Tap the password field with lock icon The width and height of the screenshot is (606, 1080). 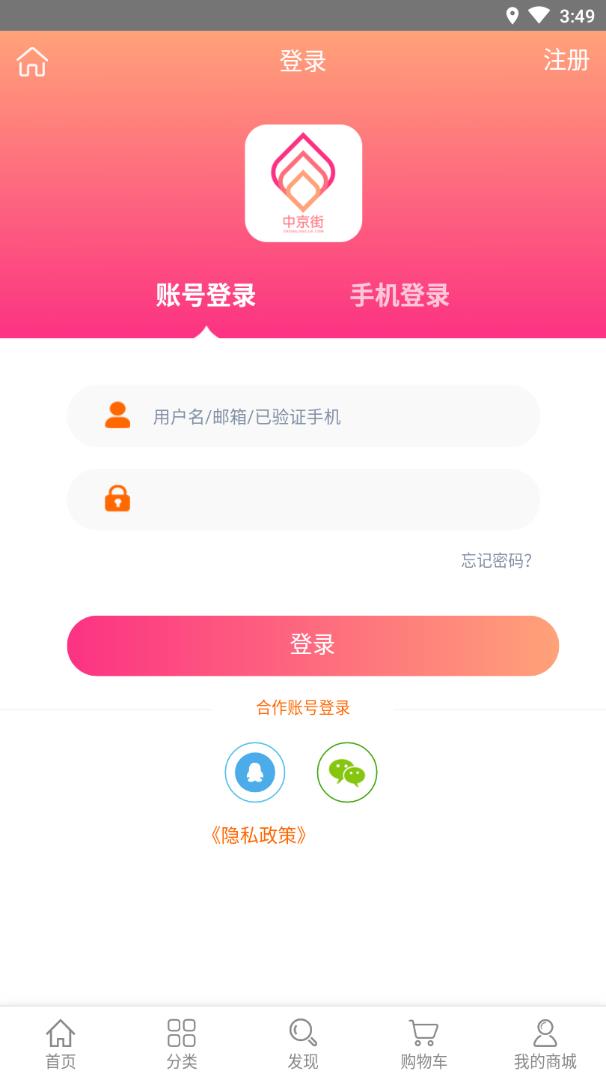coord(303,499)
